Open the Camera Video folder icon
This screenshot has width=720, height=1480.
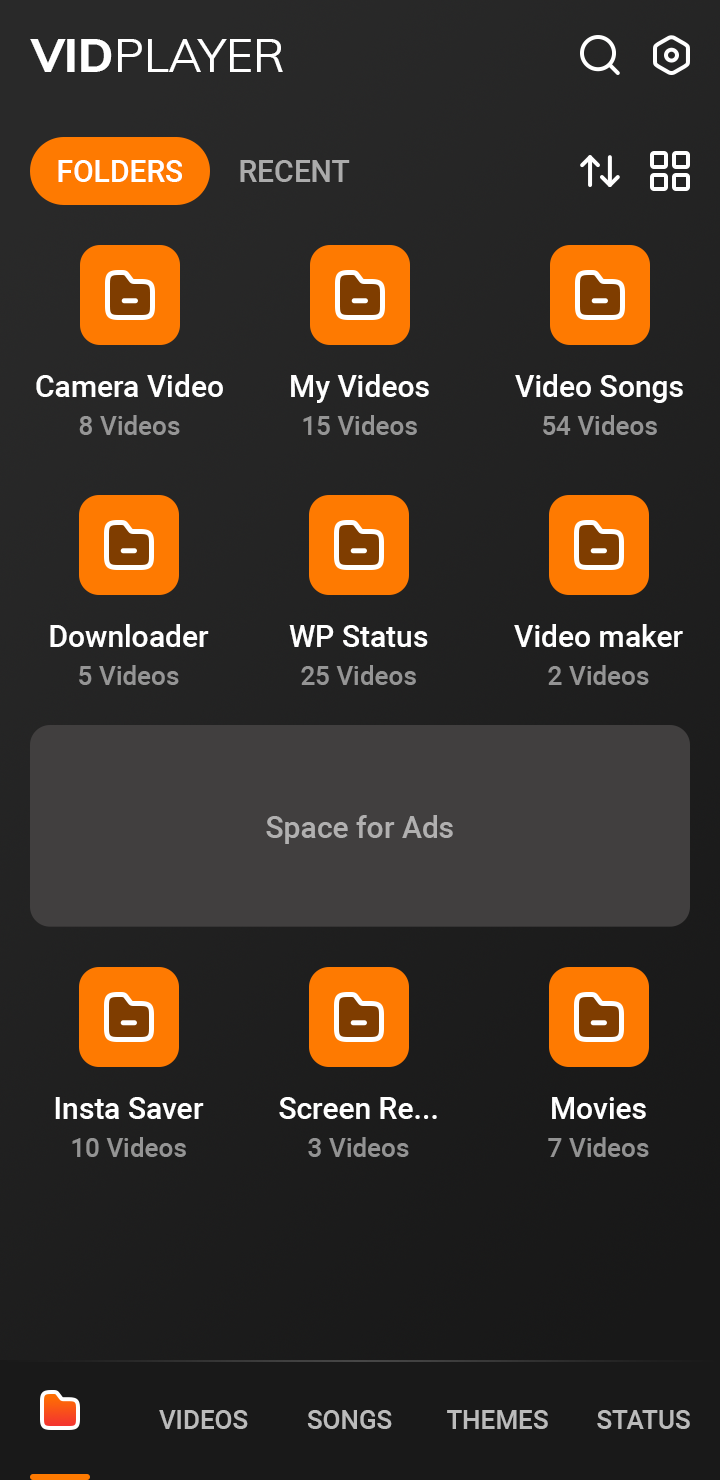[129, 295]
